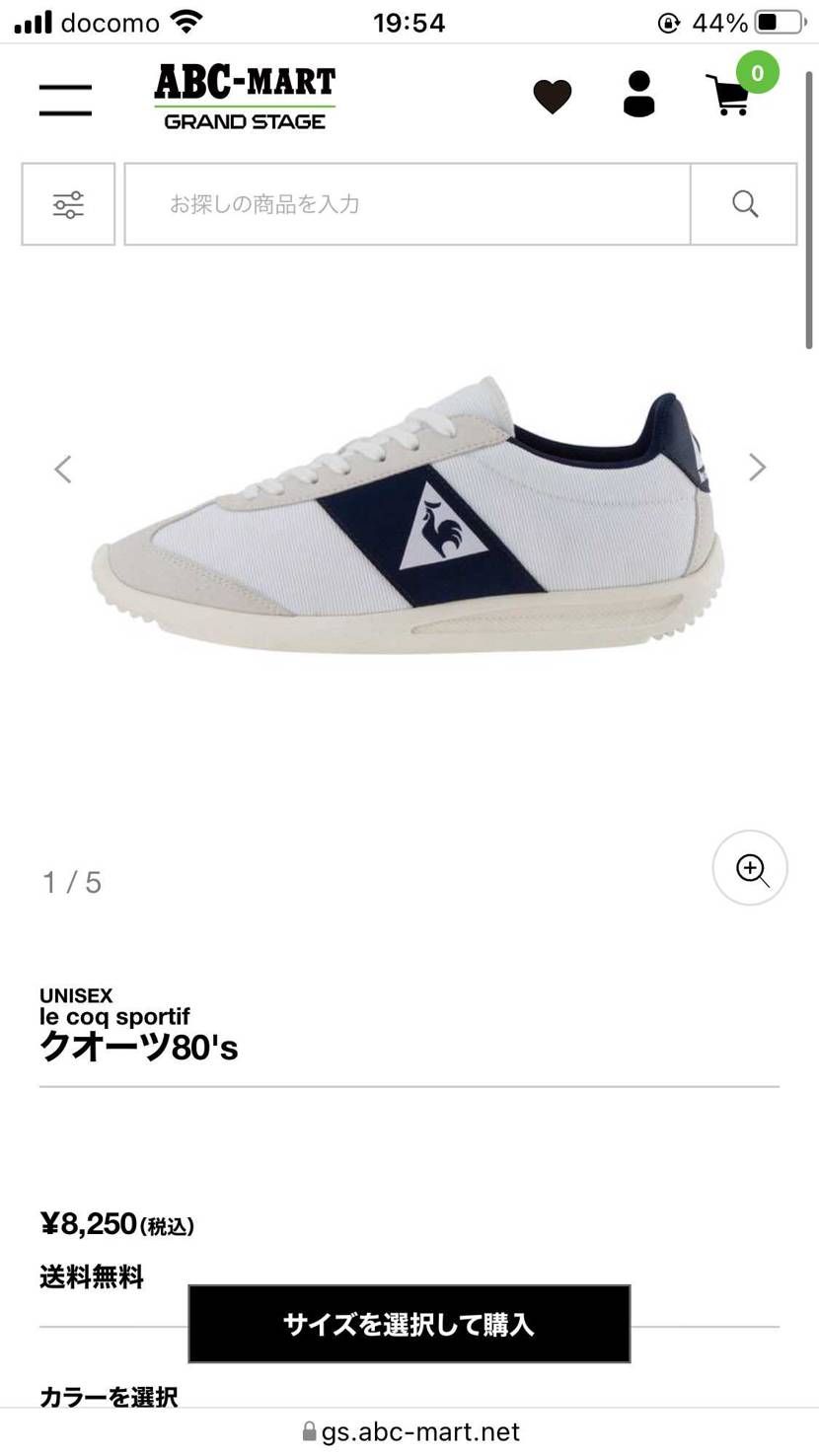The width and height of the screenshot is (819, 1456).
Task: Tap the product search field
Action: (407, 204)
